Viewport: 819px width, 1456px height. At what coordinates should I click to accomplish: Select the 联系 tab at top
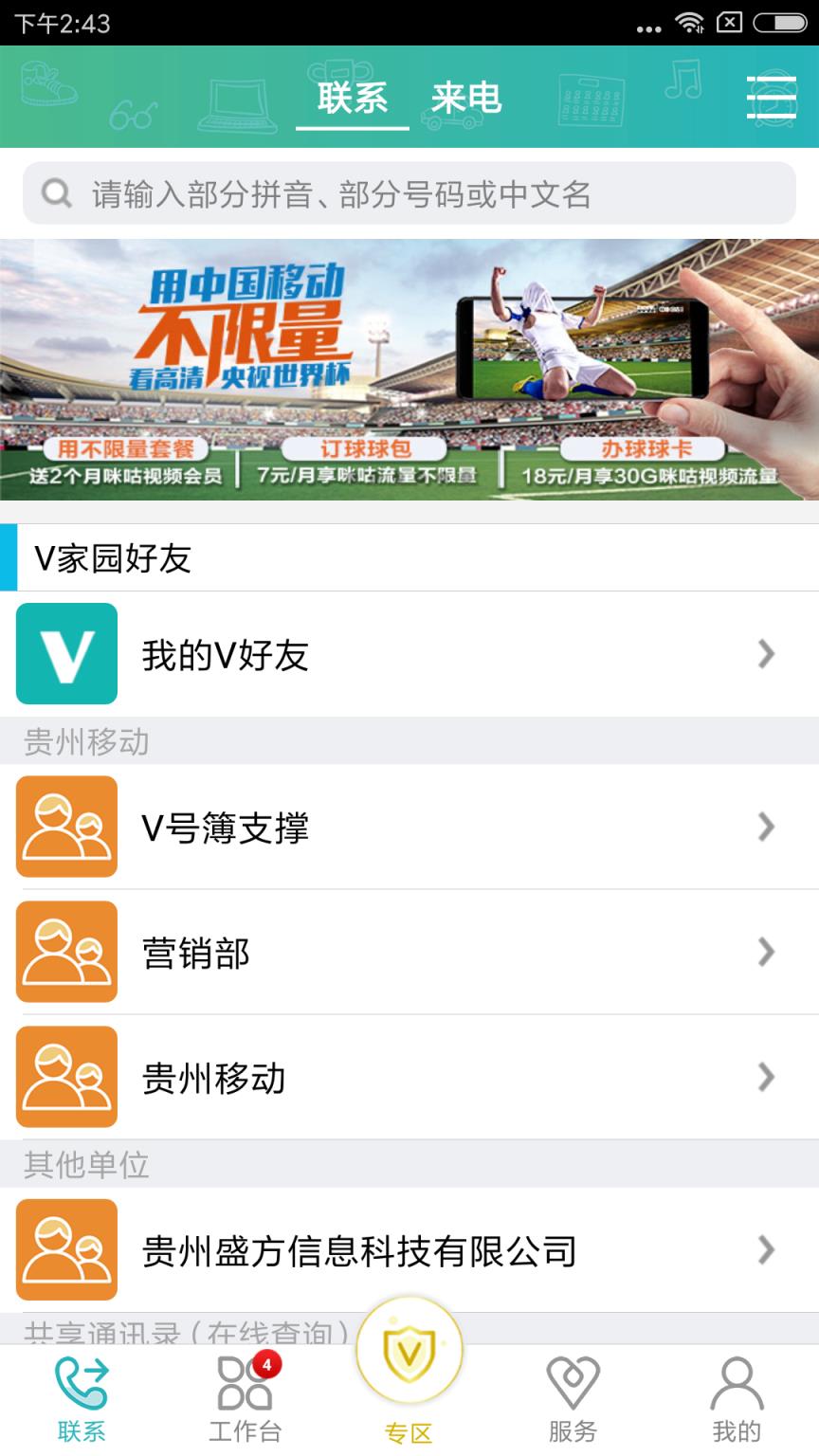coord(352,98)
